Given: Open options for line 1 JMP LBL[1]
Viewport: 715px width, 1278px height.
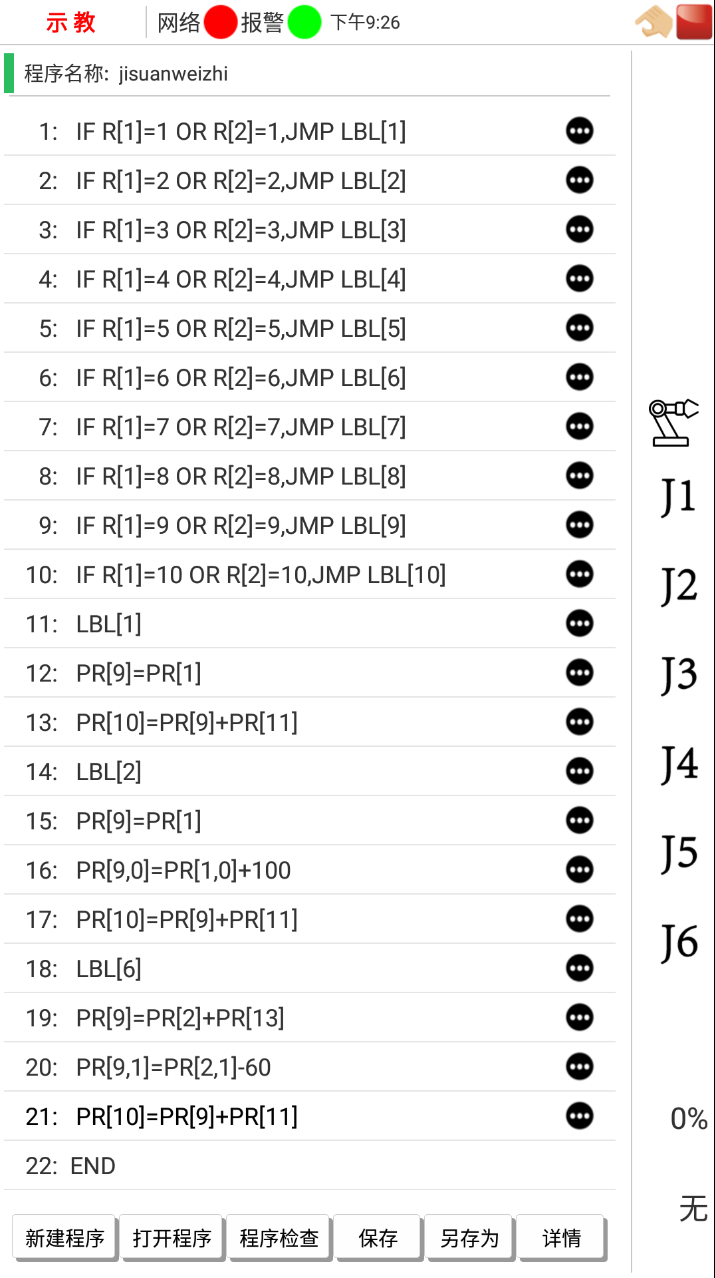Looking at the screenshot, I should [579, 131].
